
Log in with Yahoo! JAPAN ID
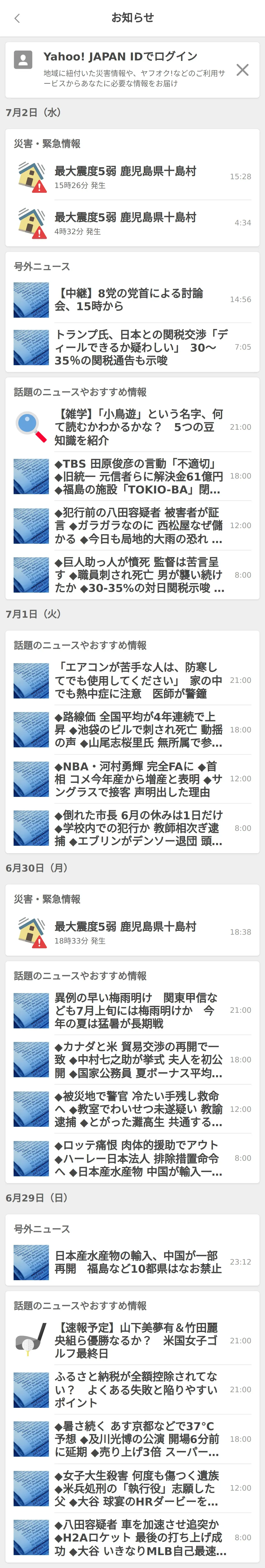[121, 57]
